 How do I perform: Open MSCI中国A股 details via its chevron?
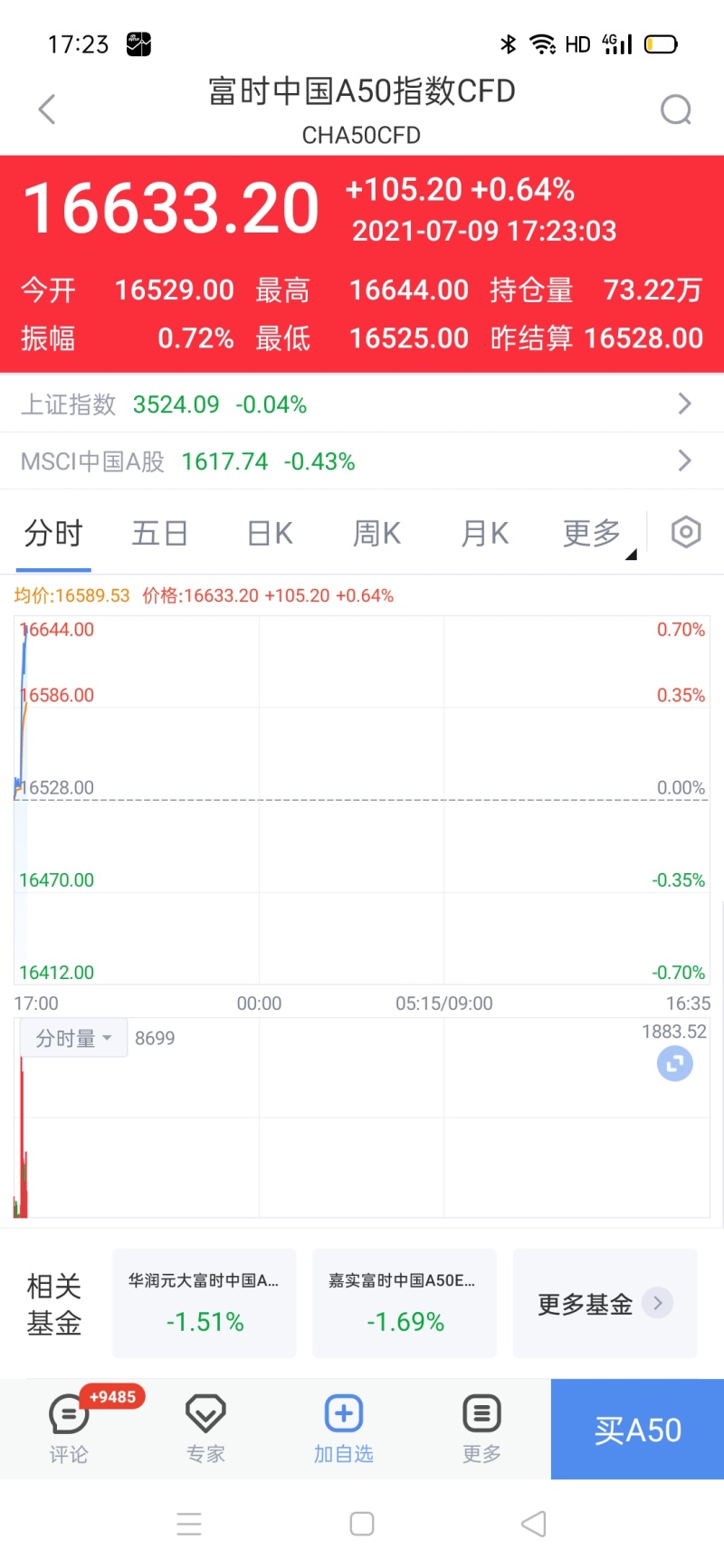685,461
